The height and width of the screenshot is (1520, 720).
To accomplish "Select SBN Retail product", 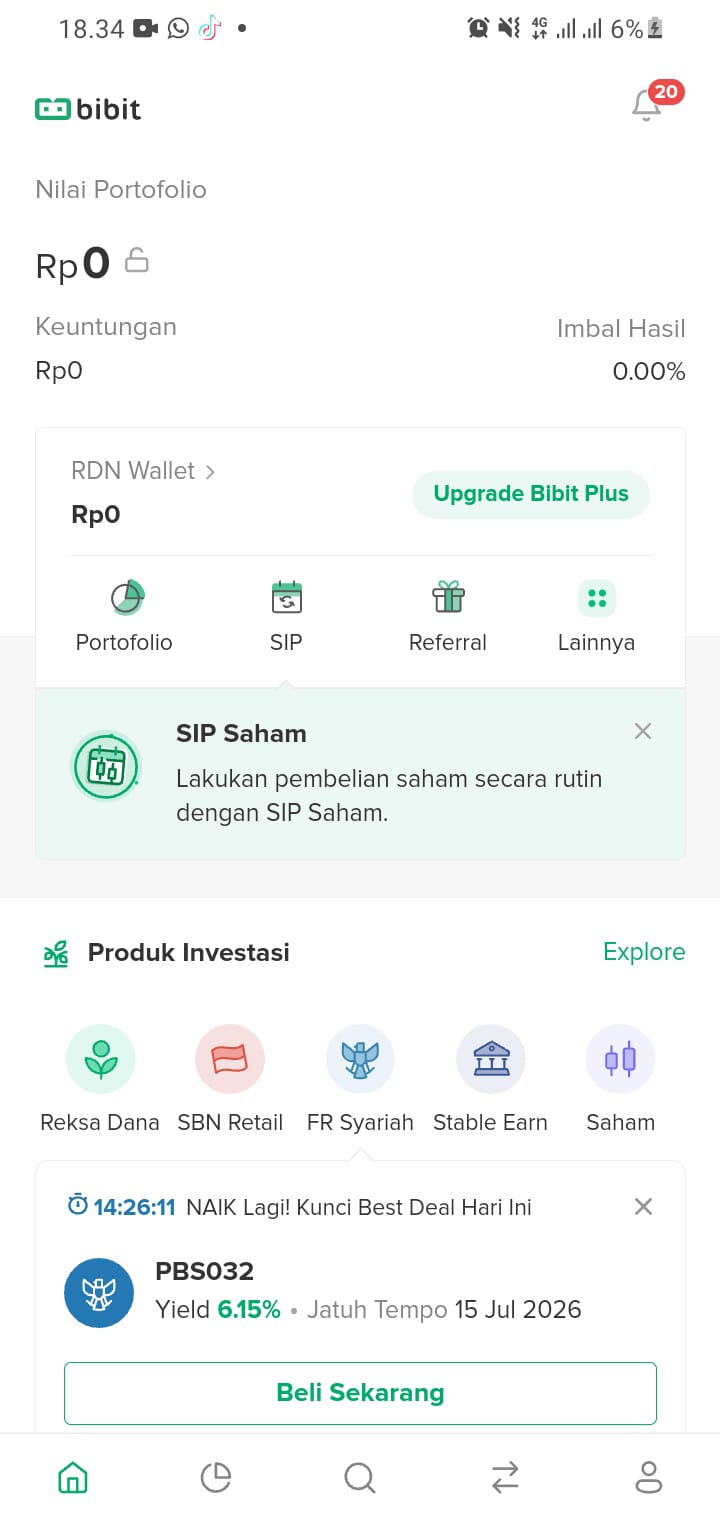I will pyautogui.click(x=230, y=1078).
